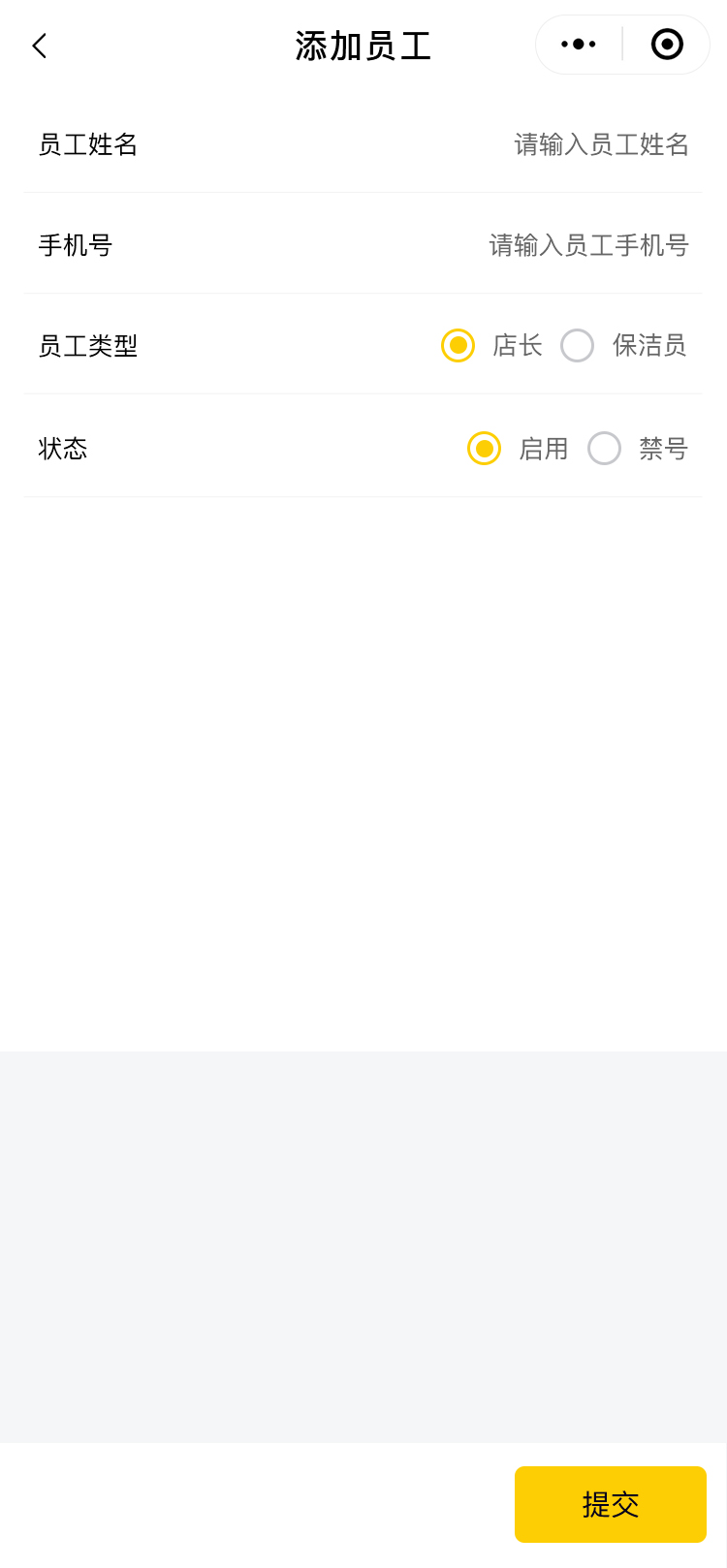
Task: Focus the 员工姓名 input field
Action: pos(601,145)
